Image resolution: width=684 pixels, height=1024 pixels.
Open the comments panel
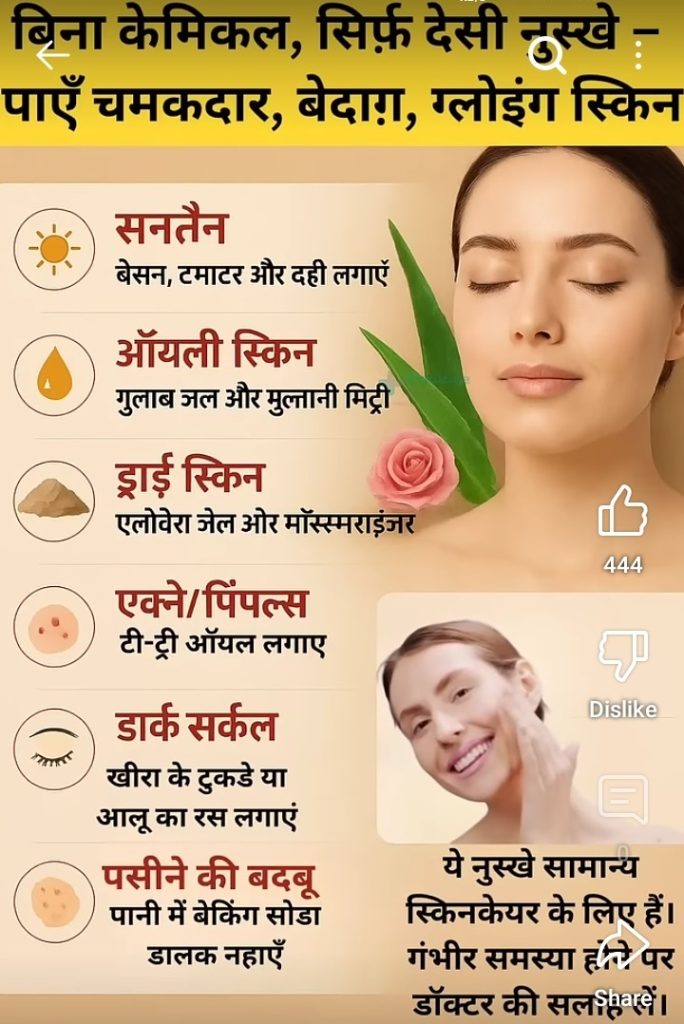pyautogui.click(x=622, y=800)
